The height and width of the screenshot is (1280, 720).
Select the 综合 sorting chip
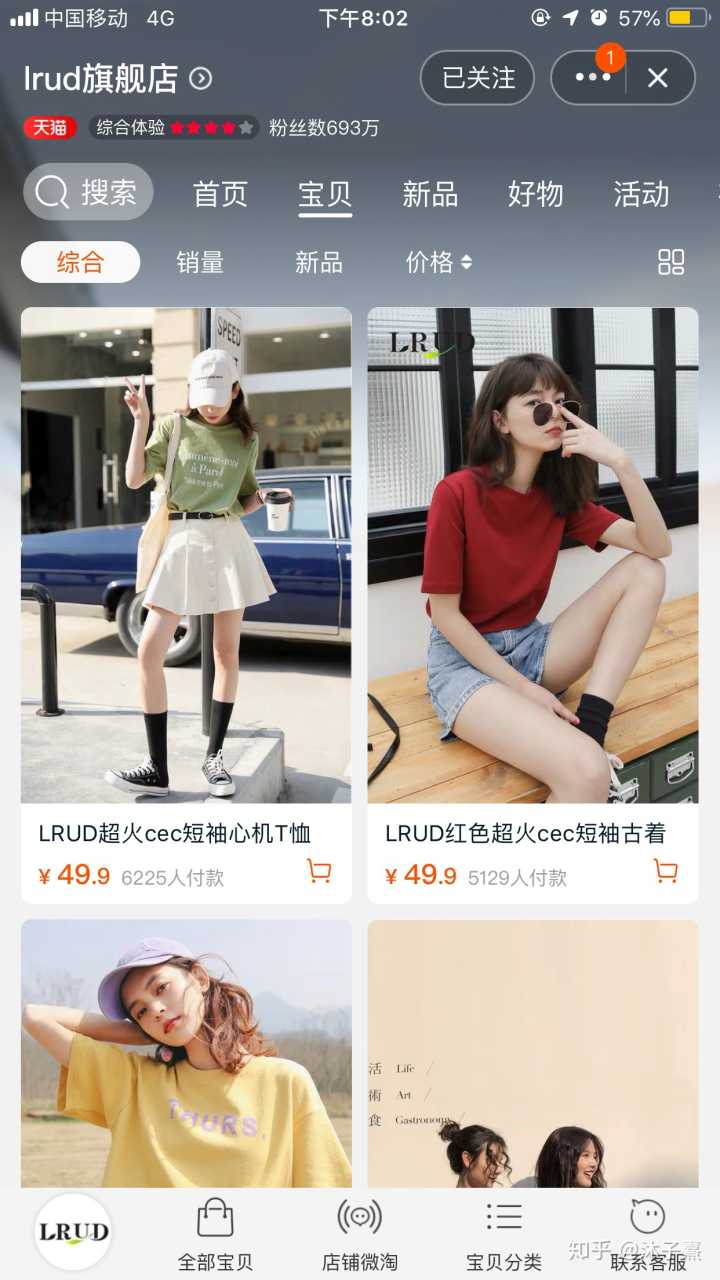point(80,262)
